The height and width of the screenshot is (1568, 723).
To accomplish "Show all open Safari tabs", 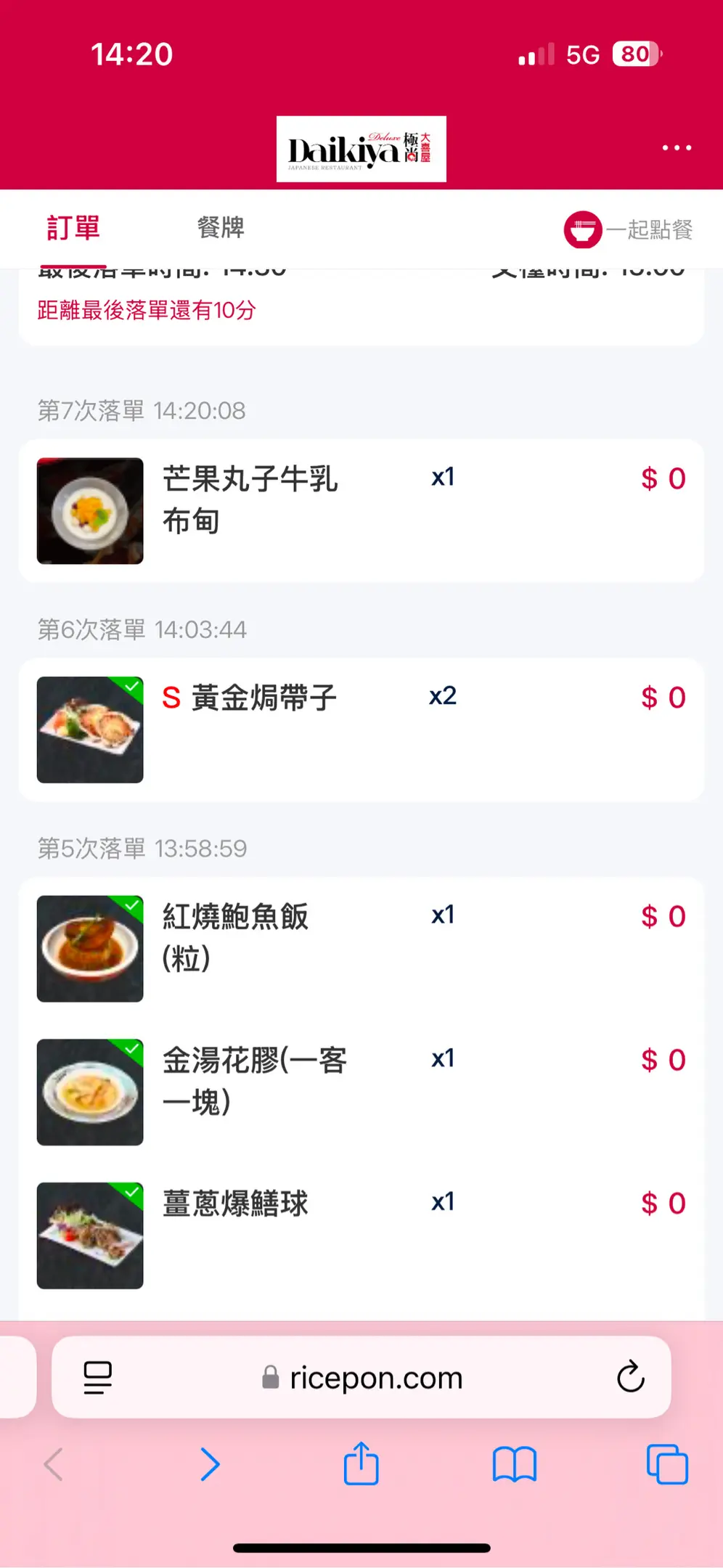I will click(x=667, y=1464).
